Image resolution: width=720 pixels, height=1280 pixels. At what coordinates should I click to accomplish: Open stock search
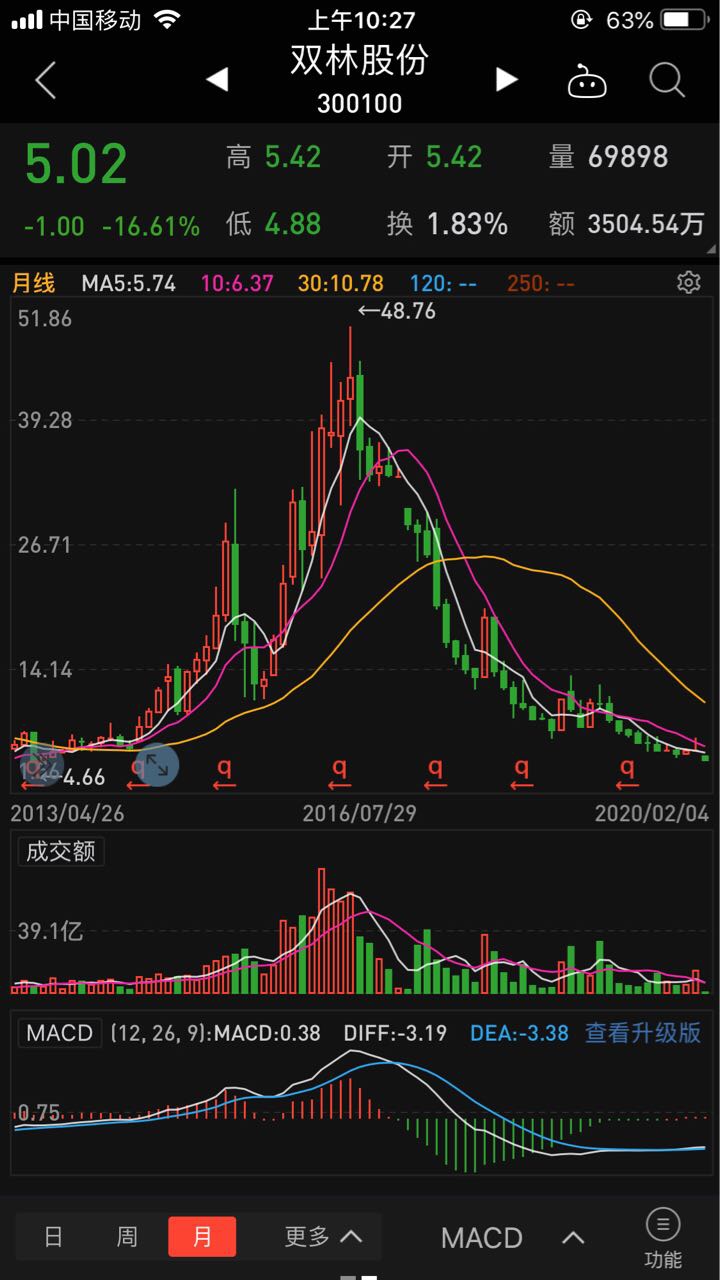(x=666, y=80)
